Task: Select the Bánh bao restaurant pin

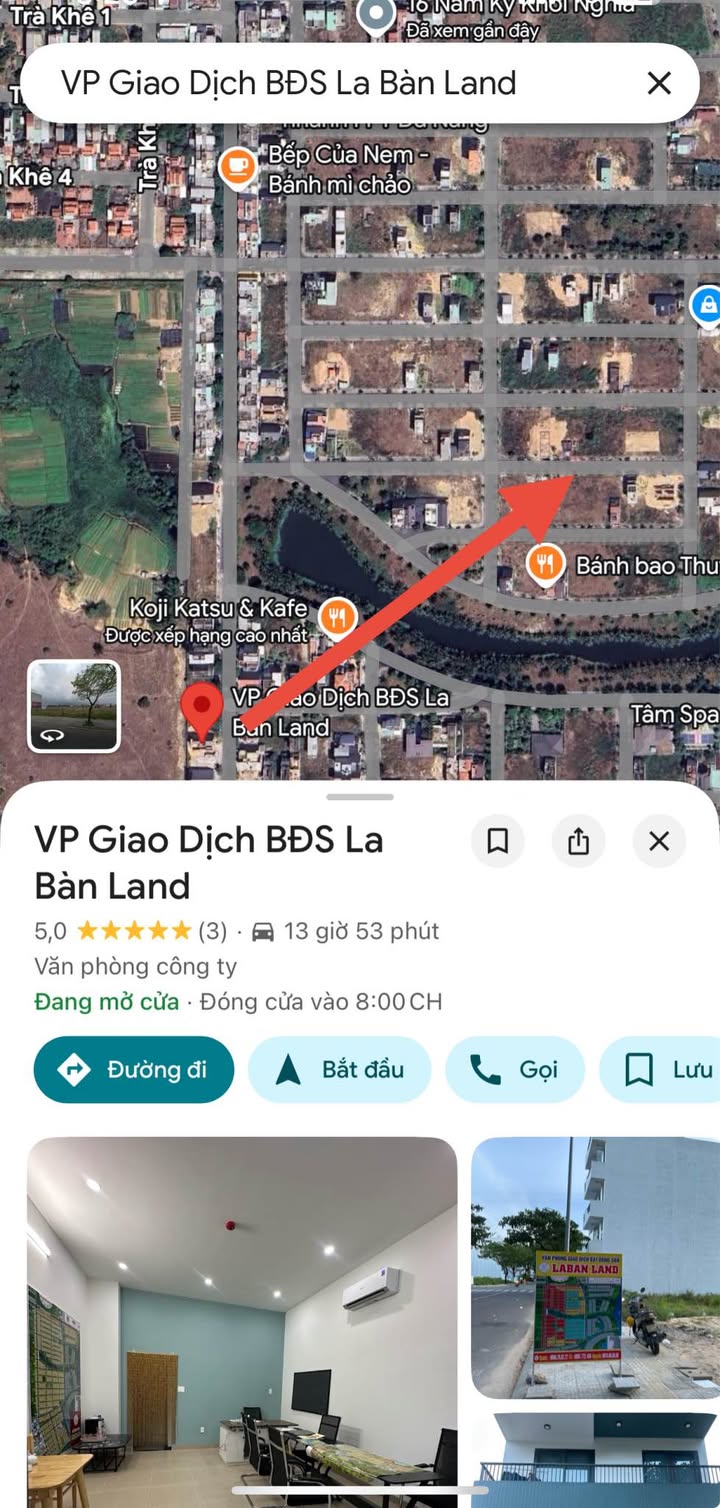Action: click(546, 566)
